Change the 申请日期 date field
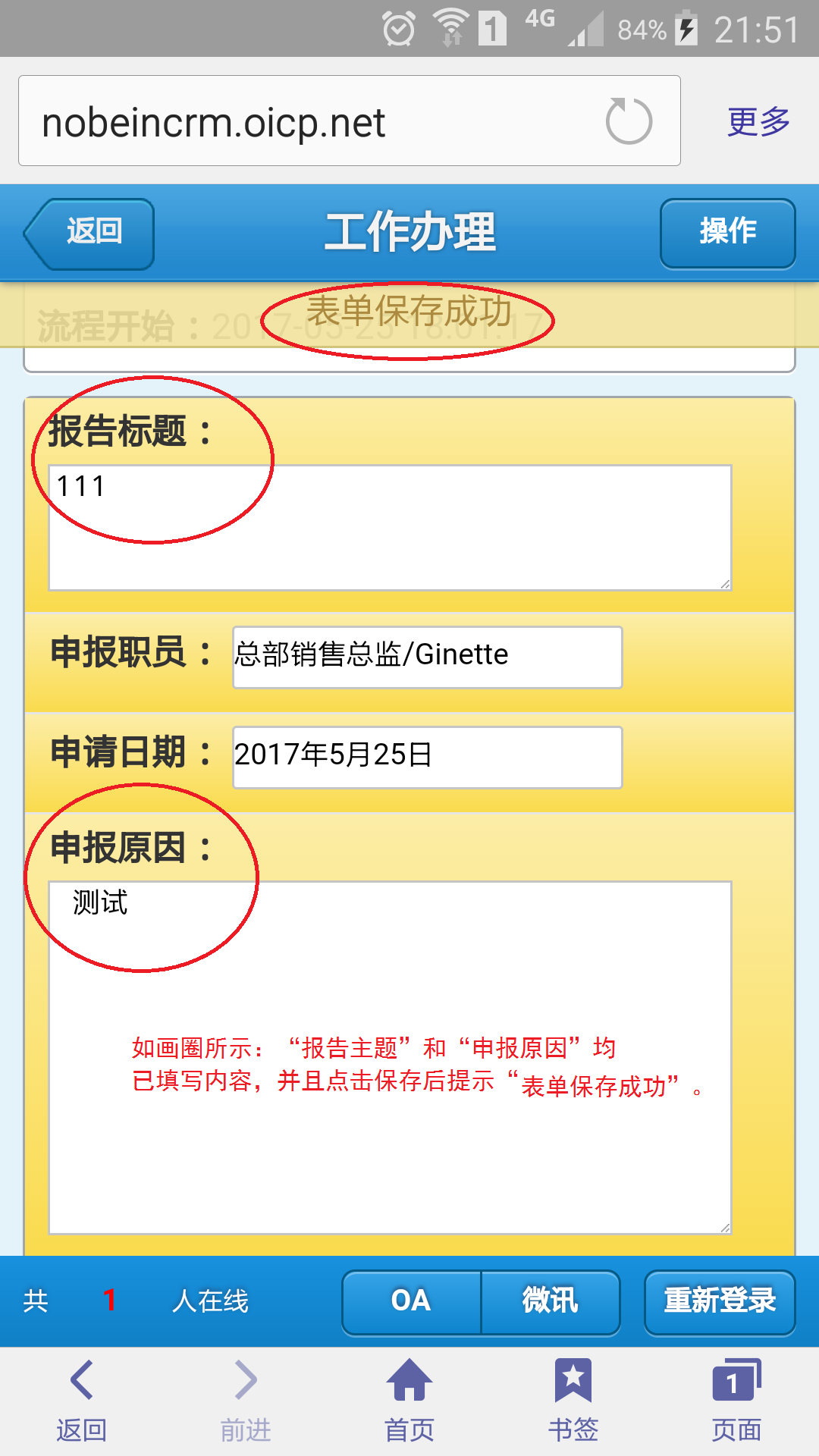This screenshot has width=819, height=1456. 427,757
